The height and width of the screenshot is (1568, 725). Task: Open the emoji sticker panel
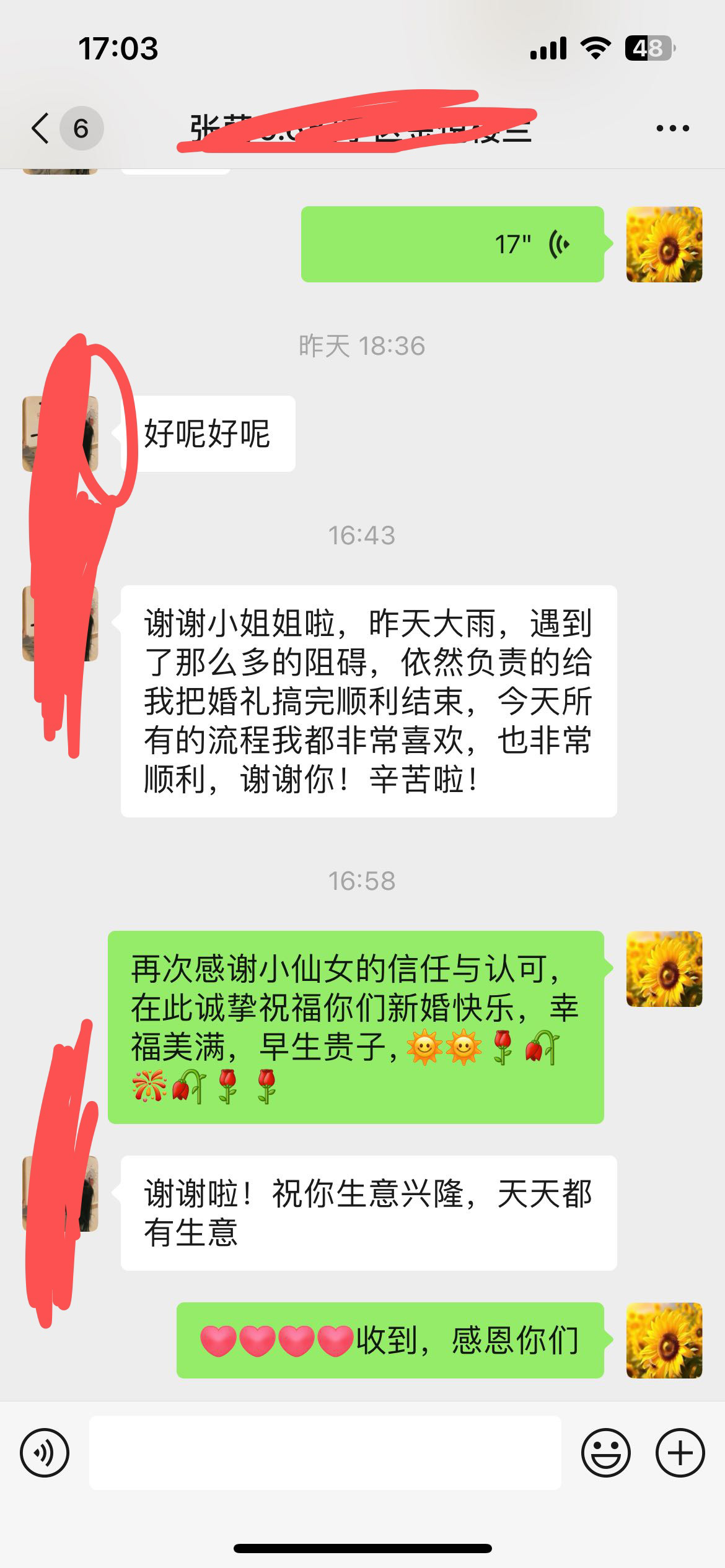605,1452
